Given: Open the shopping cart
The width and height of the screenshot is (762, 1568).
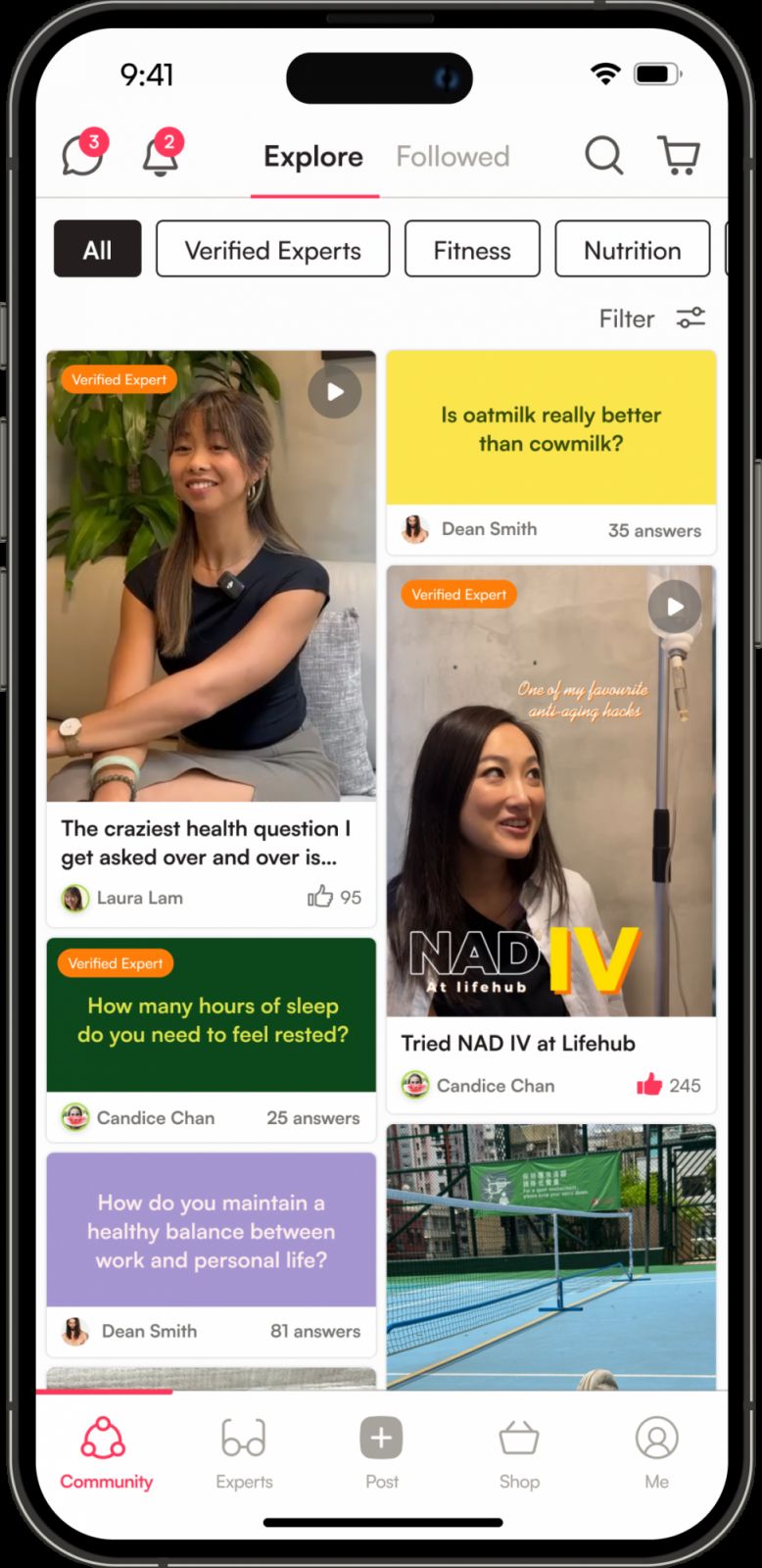Looking at the screenshot, I should [x=678, y=156].
